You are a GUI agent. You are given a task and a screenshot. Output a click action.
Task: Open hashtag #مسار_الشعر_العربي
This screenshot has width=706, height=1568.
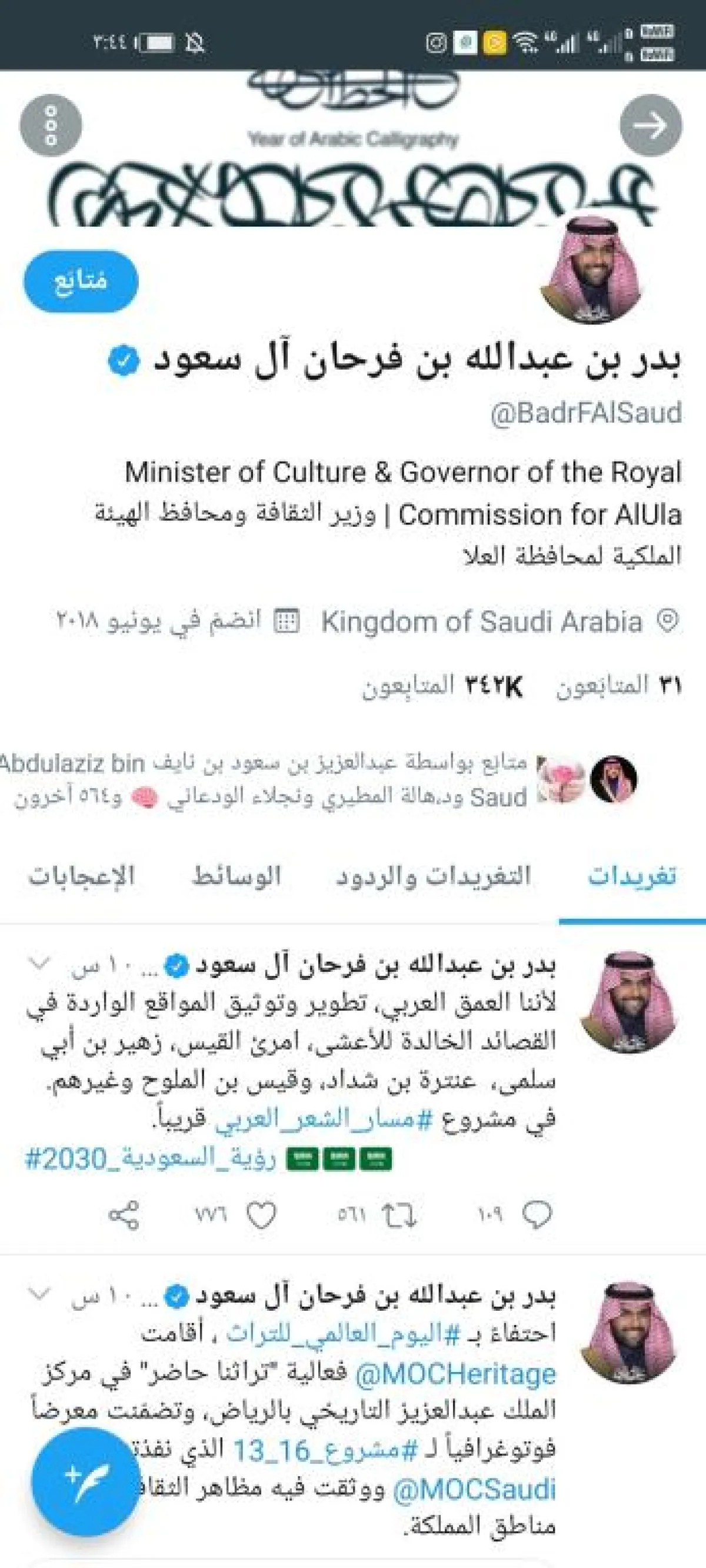pyautogui.click(x=324, y=1119)
